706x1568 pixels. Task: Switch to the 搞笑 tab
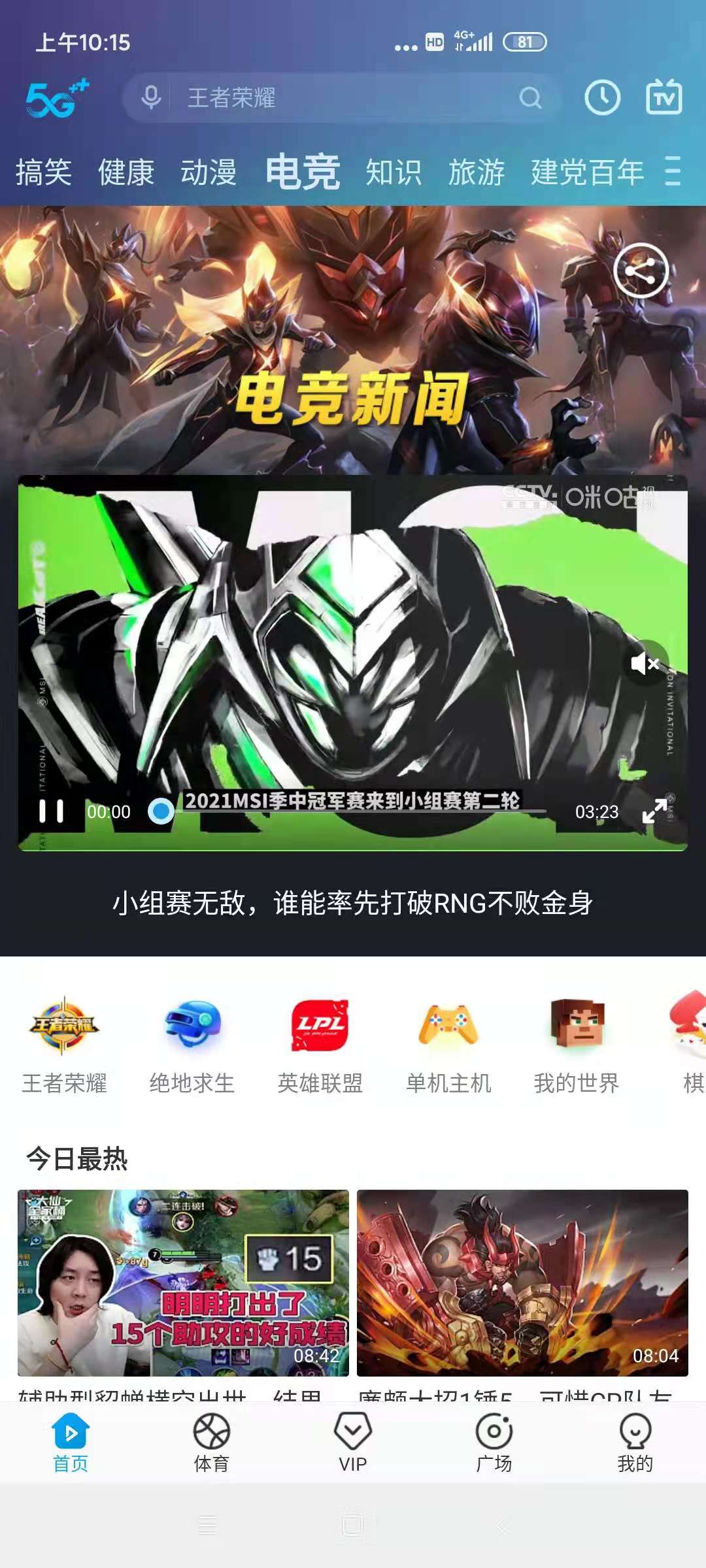tap(43, 172)
